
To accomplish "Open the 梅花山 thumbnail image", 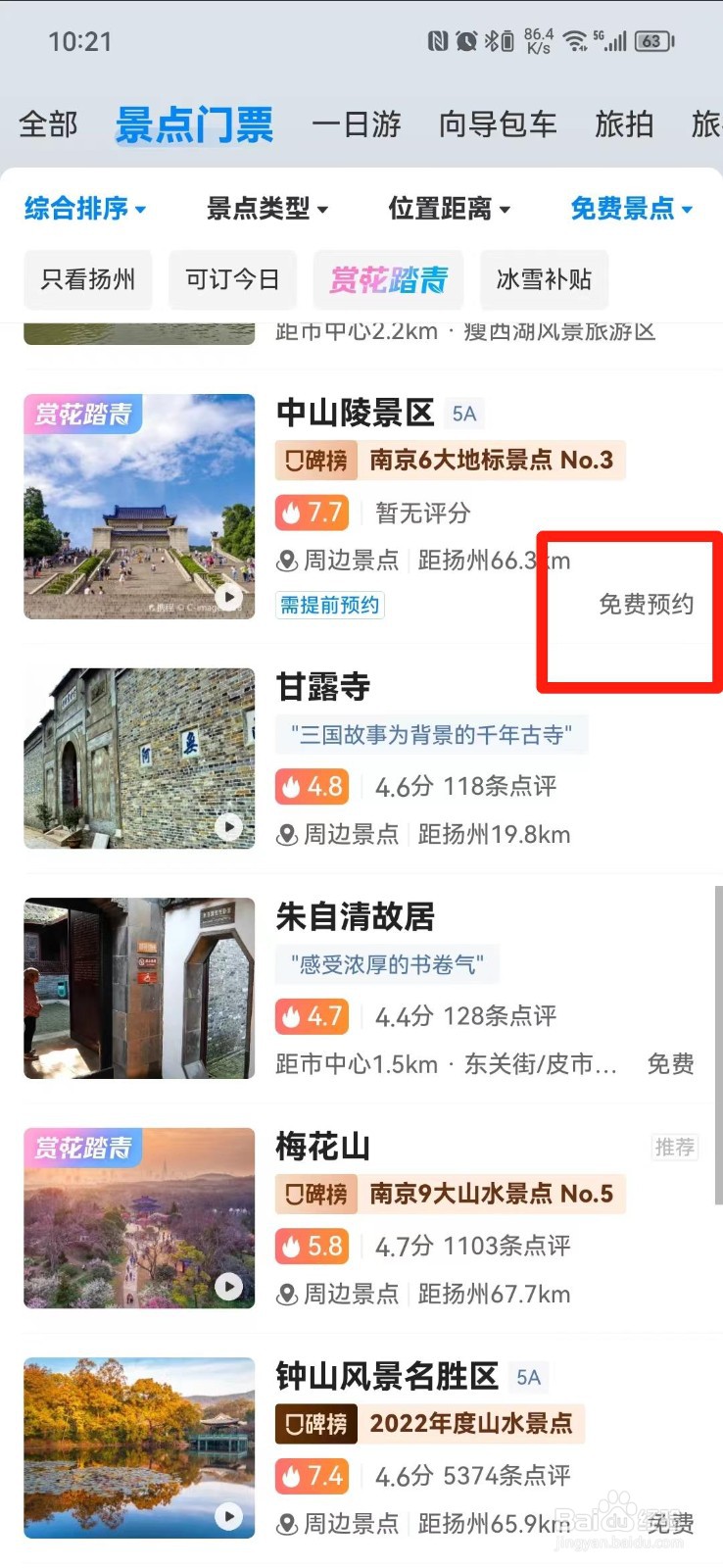I will point(139,1217).
